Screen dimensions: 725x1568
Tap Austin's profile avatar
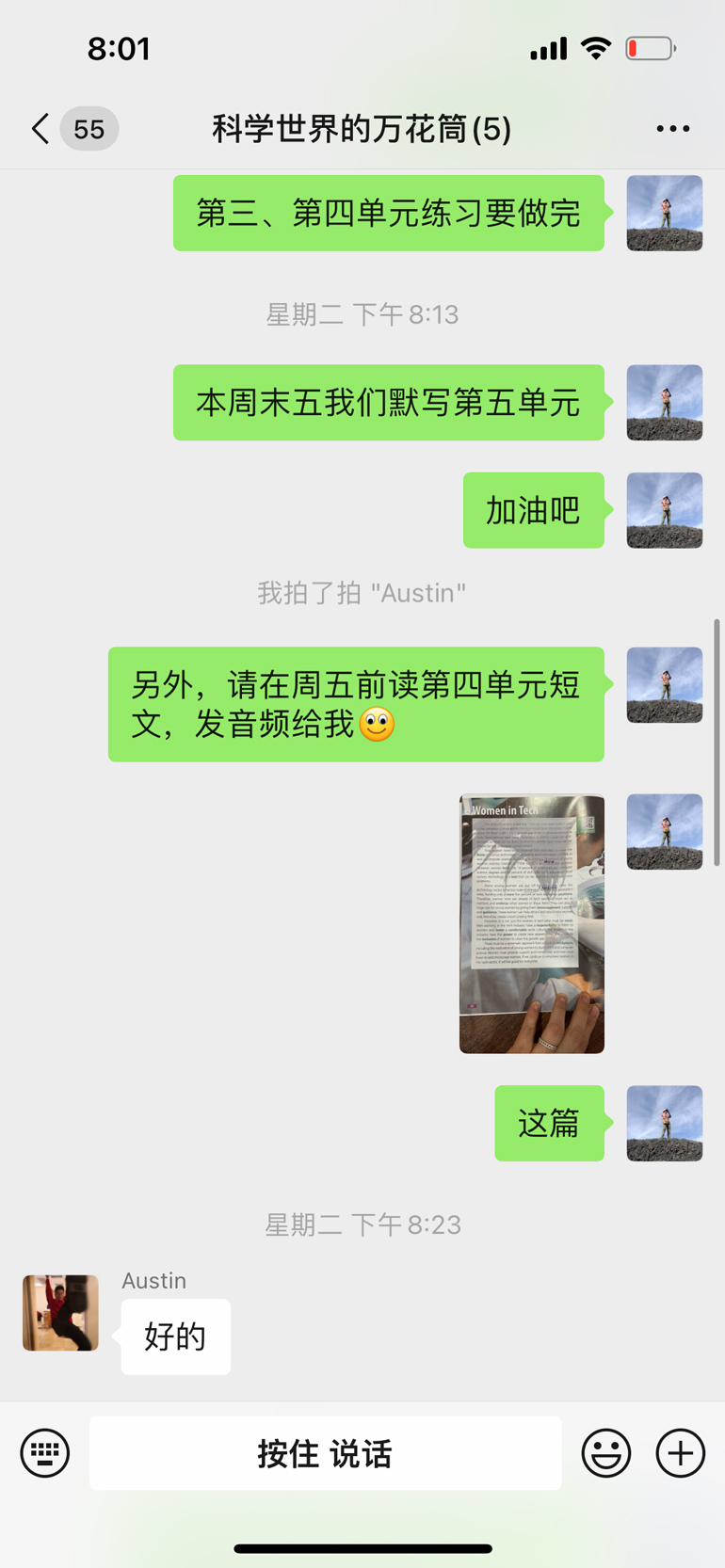coord(60,1312)
